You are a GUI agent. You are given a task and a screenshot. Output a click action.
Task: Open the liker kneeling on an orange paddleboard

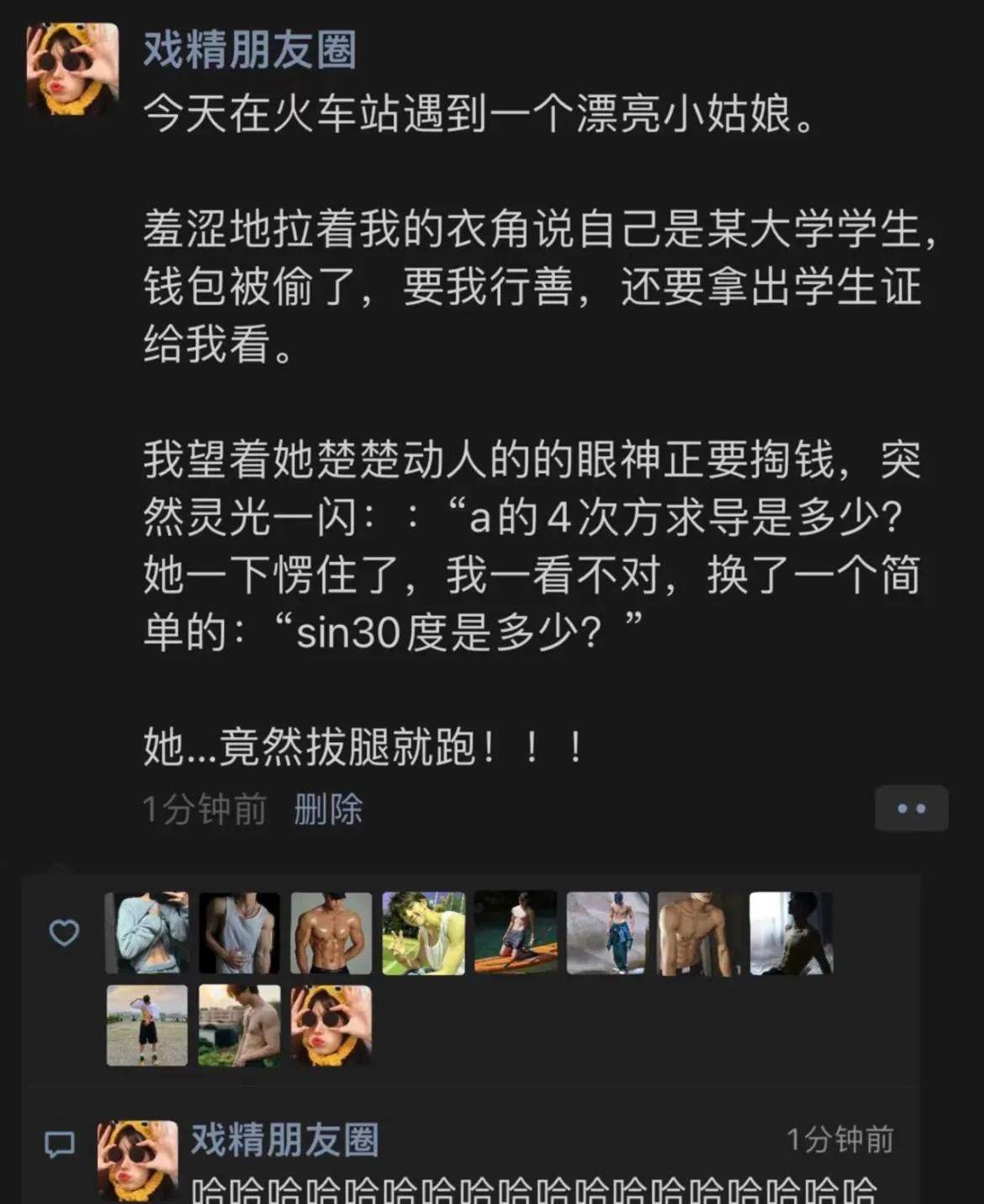pos(516,933)
